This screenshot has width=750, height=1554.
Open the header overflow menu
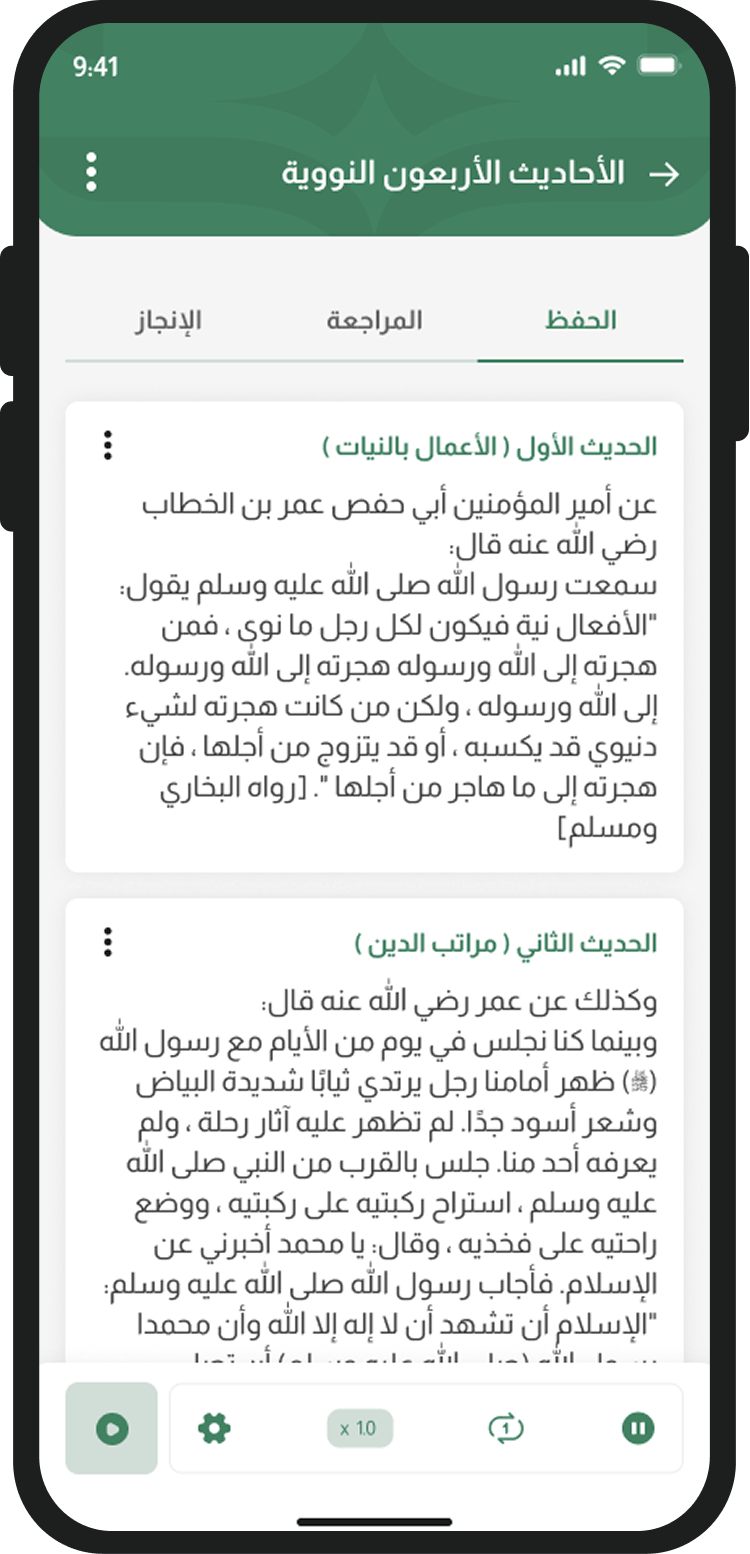(92, 172)
